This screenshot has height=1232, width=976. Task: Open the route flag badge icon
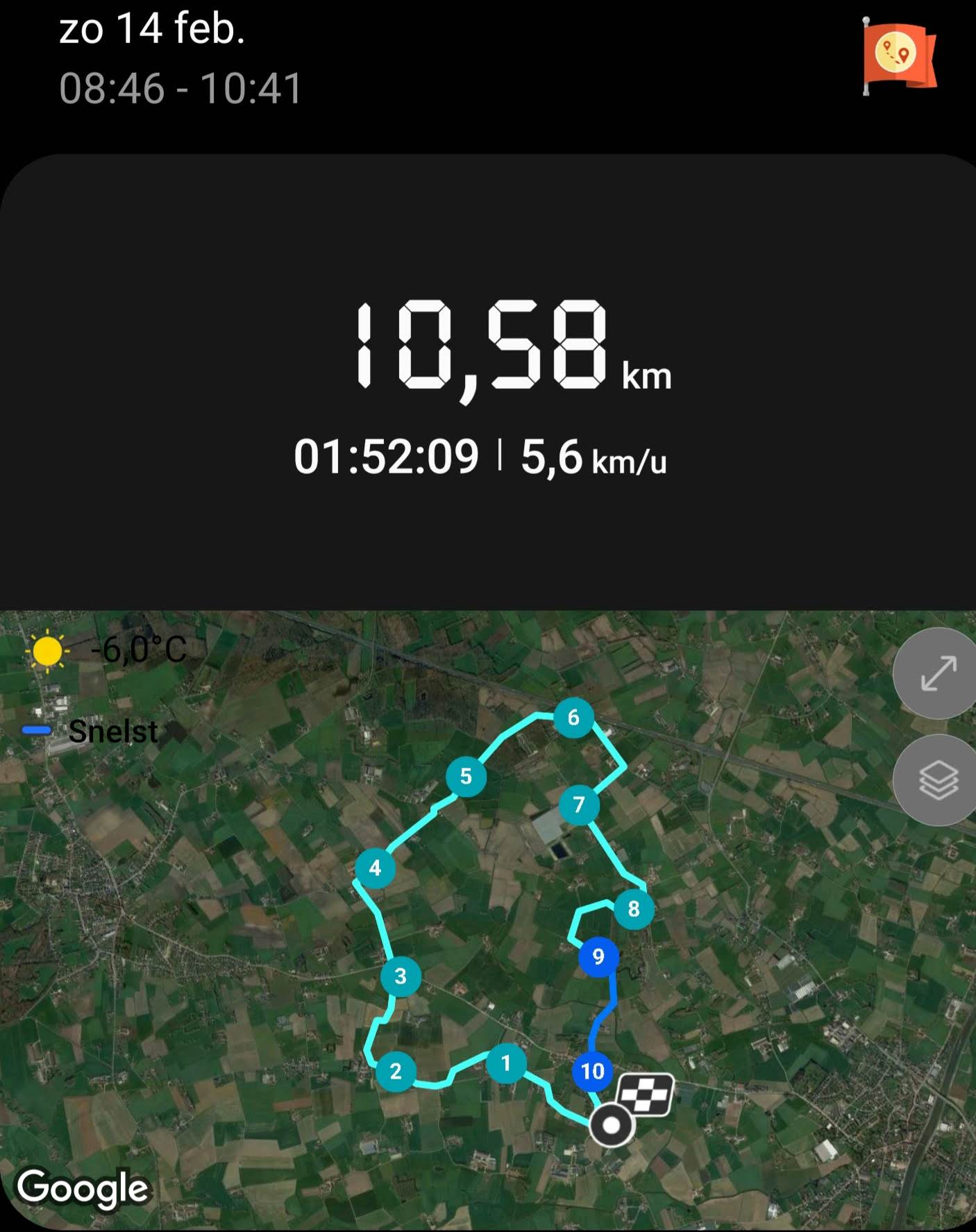pyautogui.click(x=898, y=56)
